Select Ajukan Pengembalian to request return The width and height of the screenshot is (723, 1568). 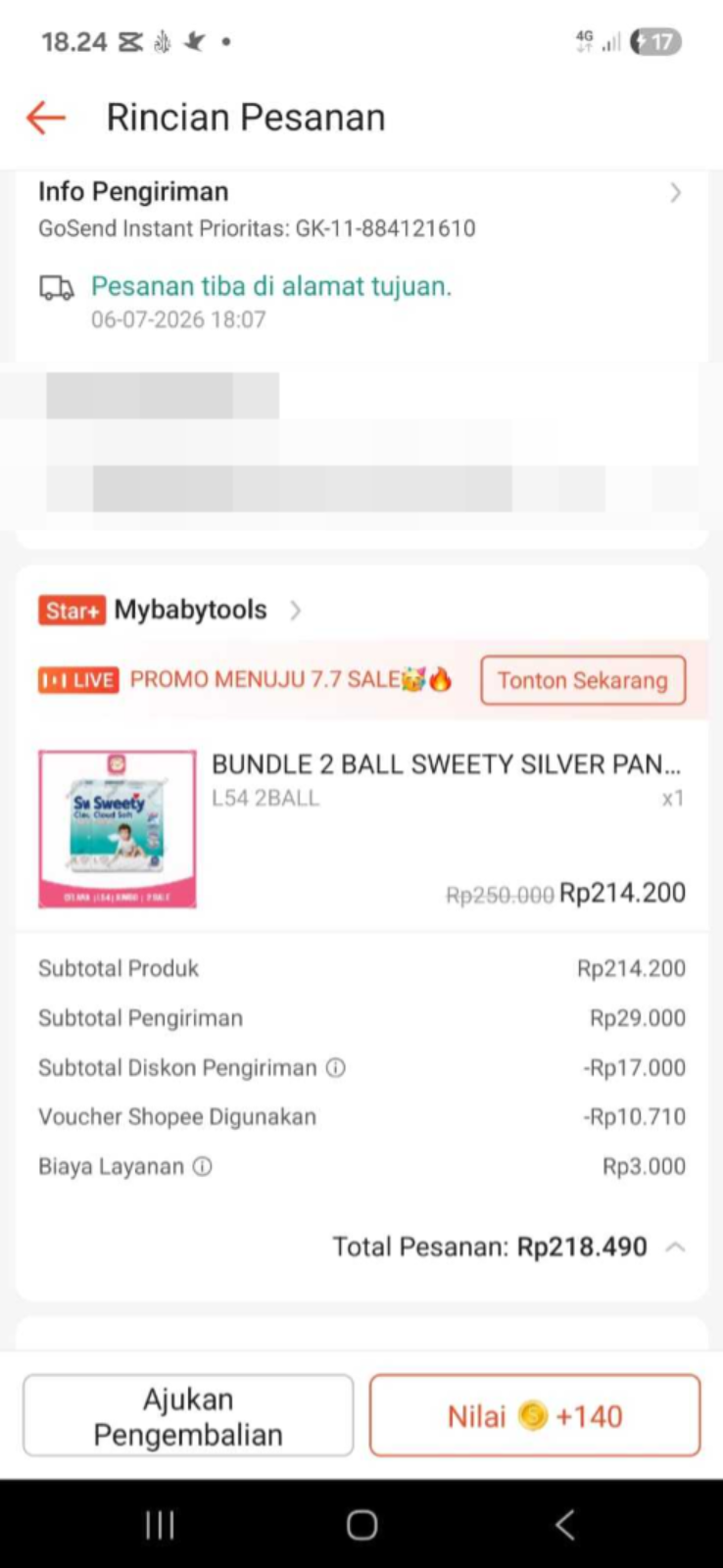188,1416
